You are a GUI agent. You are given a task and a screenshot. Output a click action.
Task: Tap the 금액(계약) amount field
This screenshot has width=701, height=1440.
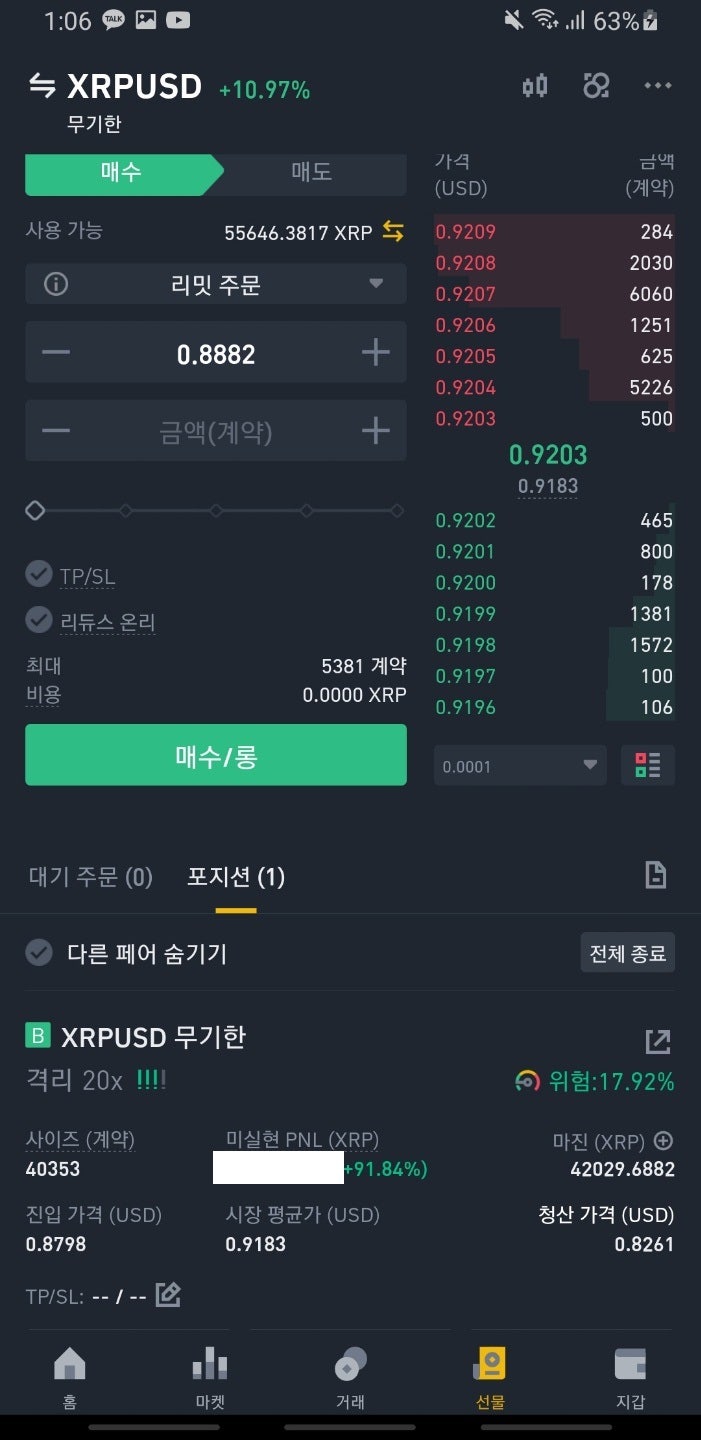coord(216,431)
